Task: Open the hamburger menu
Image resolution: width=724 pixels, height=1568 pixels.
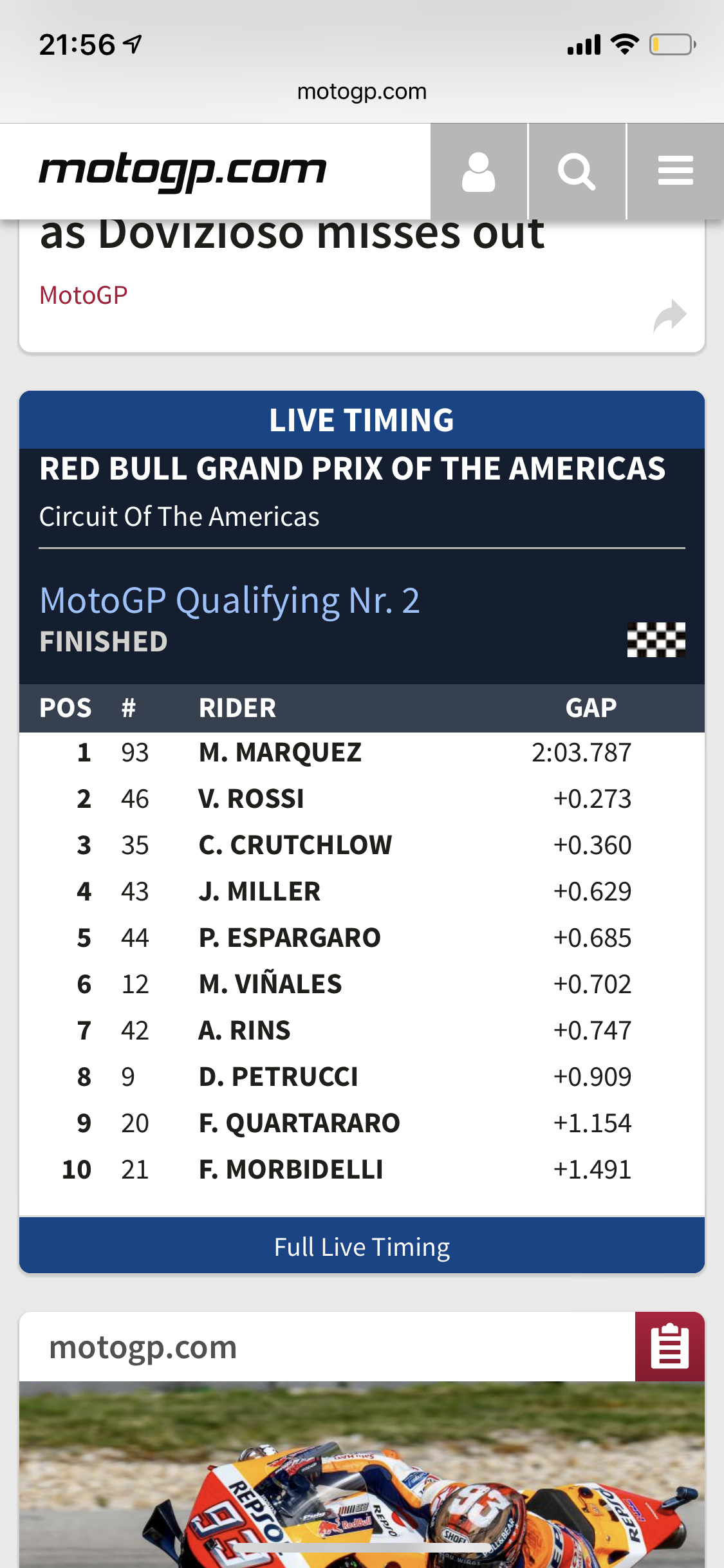Action: (675, 172)
